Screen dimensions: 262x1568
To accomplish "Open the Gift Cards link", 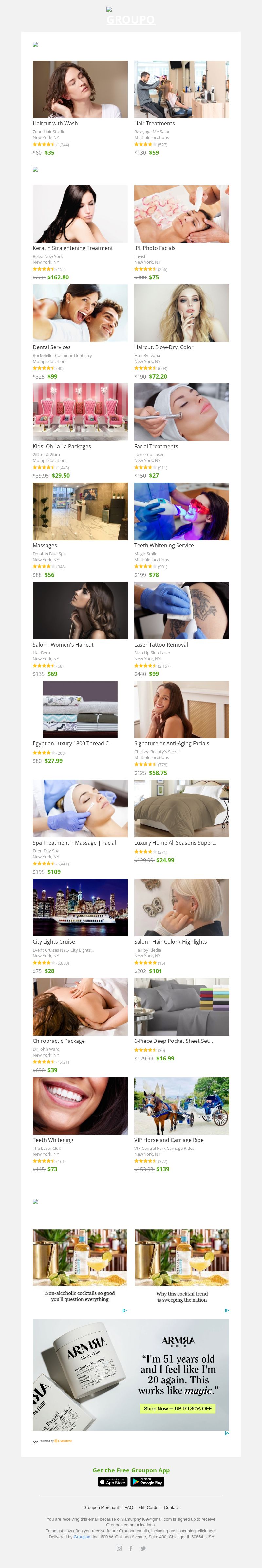I will point(148,1508).
